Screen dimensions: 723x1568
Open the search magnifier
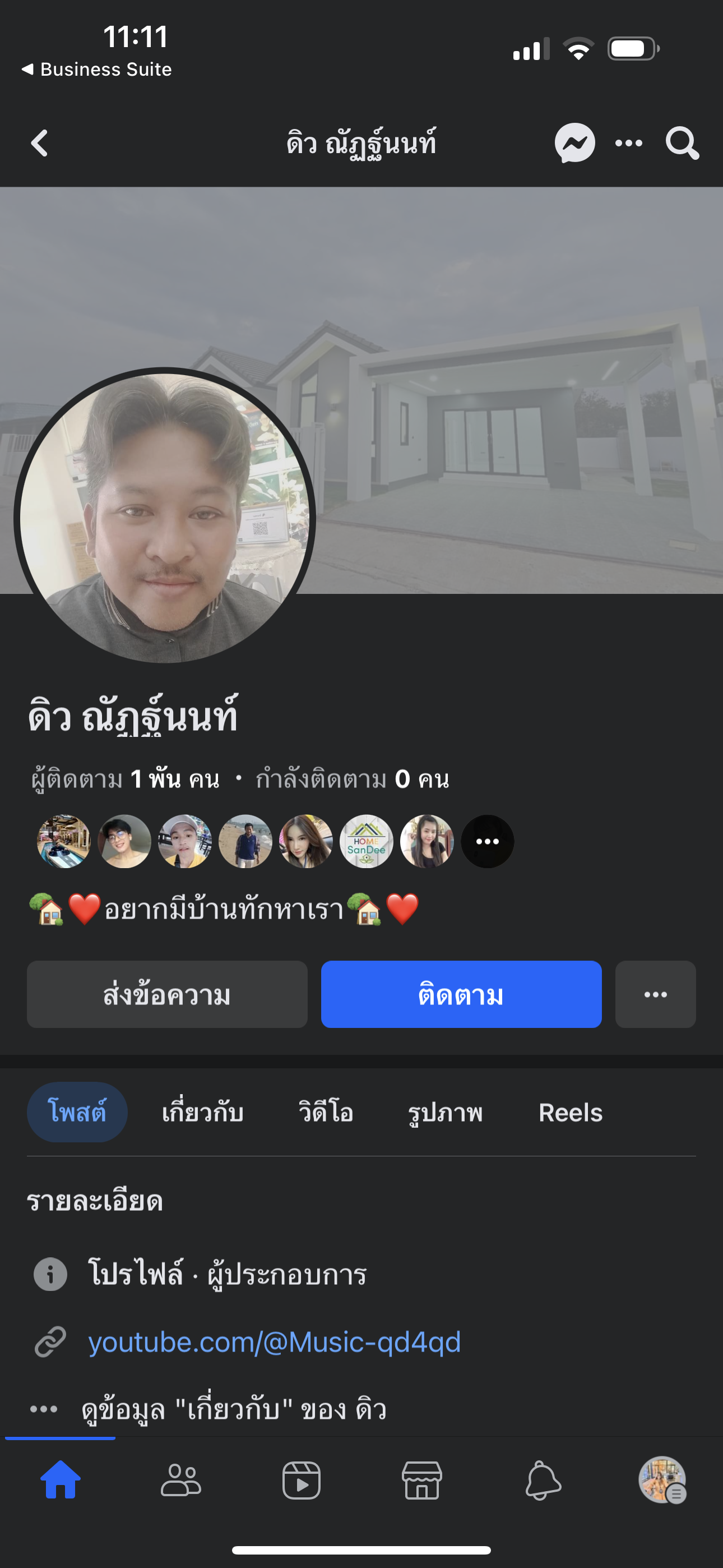coord(682,144)
